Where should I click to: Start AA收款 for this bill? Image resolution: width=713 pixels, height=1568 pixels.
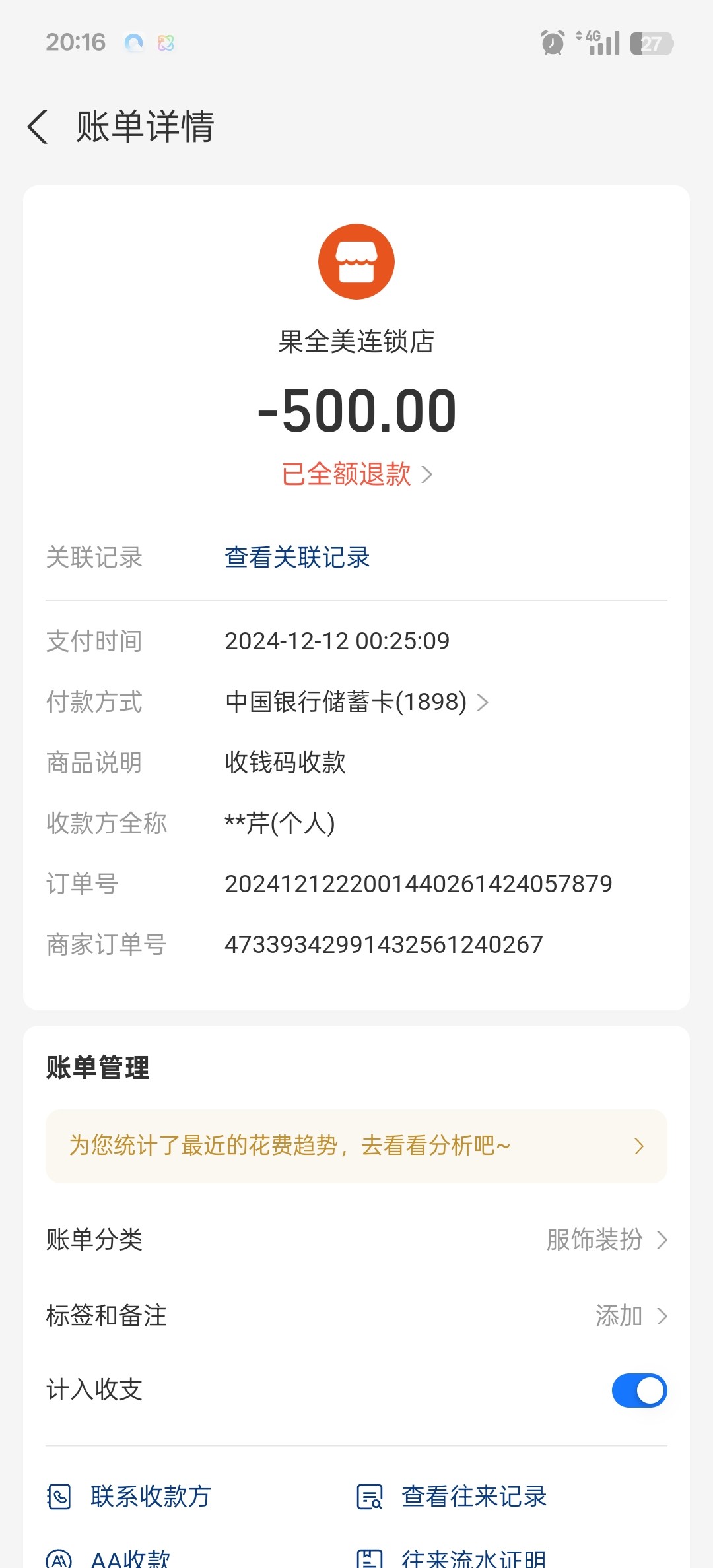[110, 1557]
